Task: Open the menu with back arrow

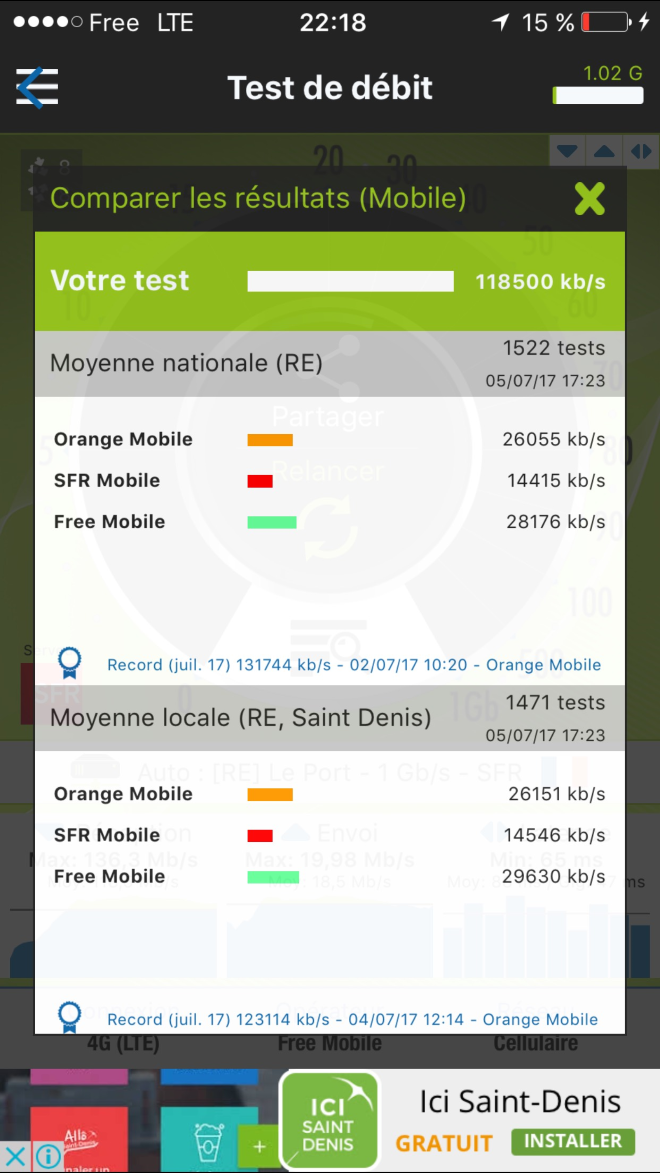Action: click(37, 88)
